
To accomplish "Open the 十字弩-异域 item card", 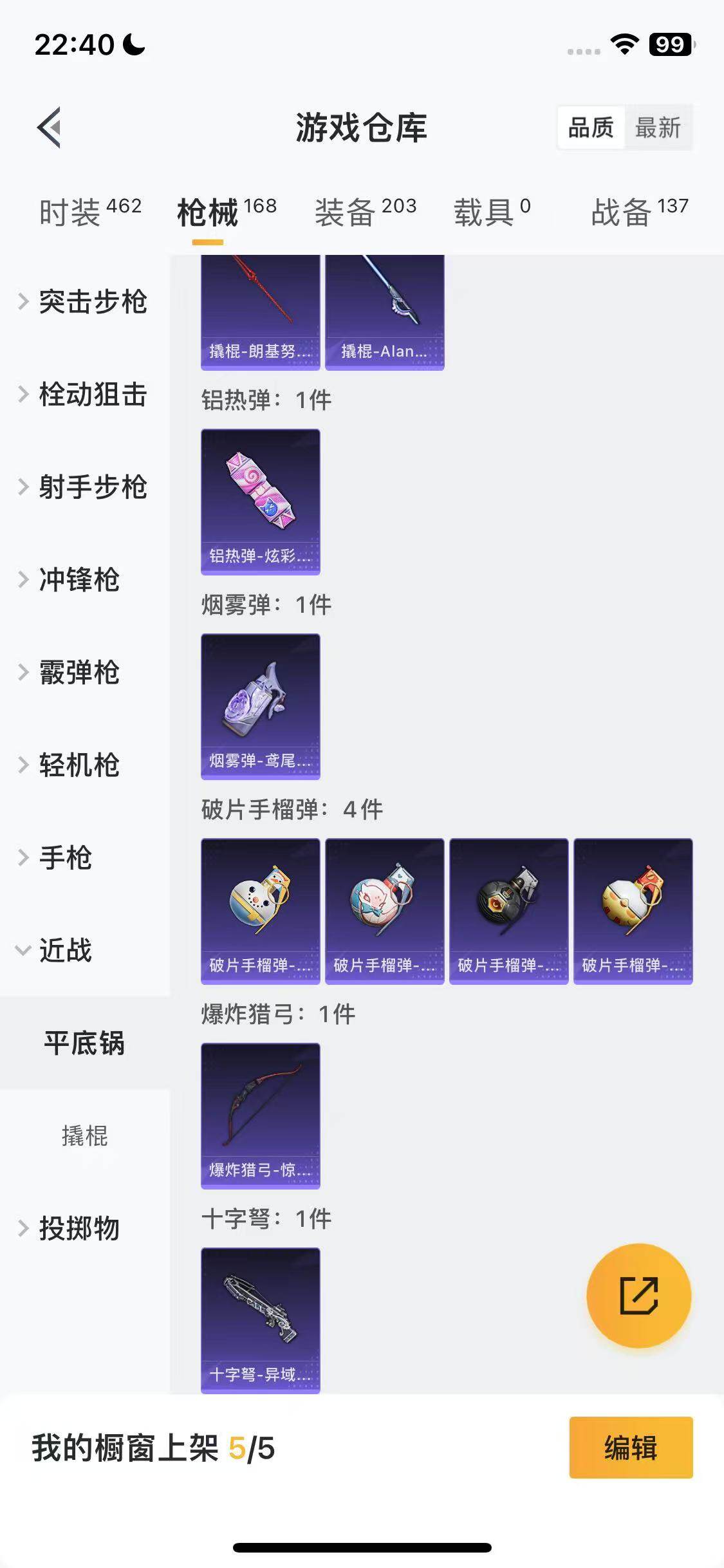I will pos(260,1320).
